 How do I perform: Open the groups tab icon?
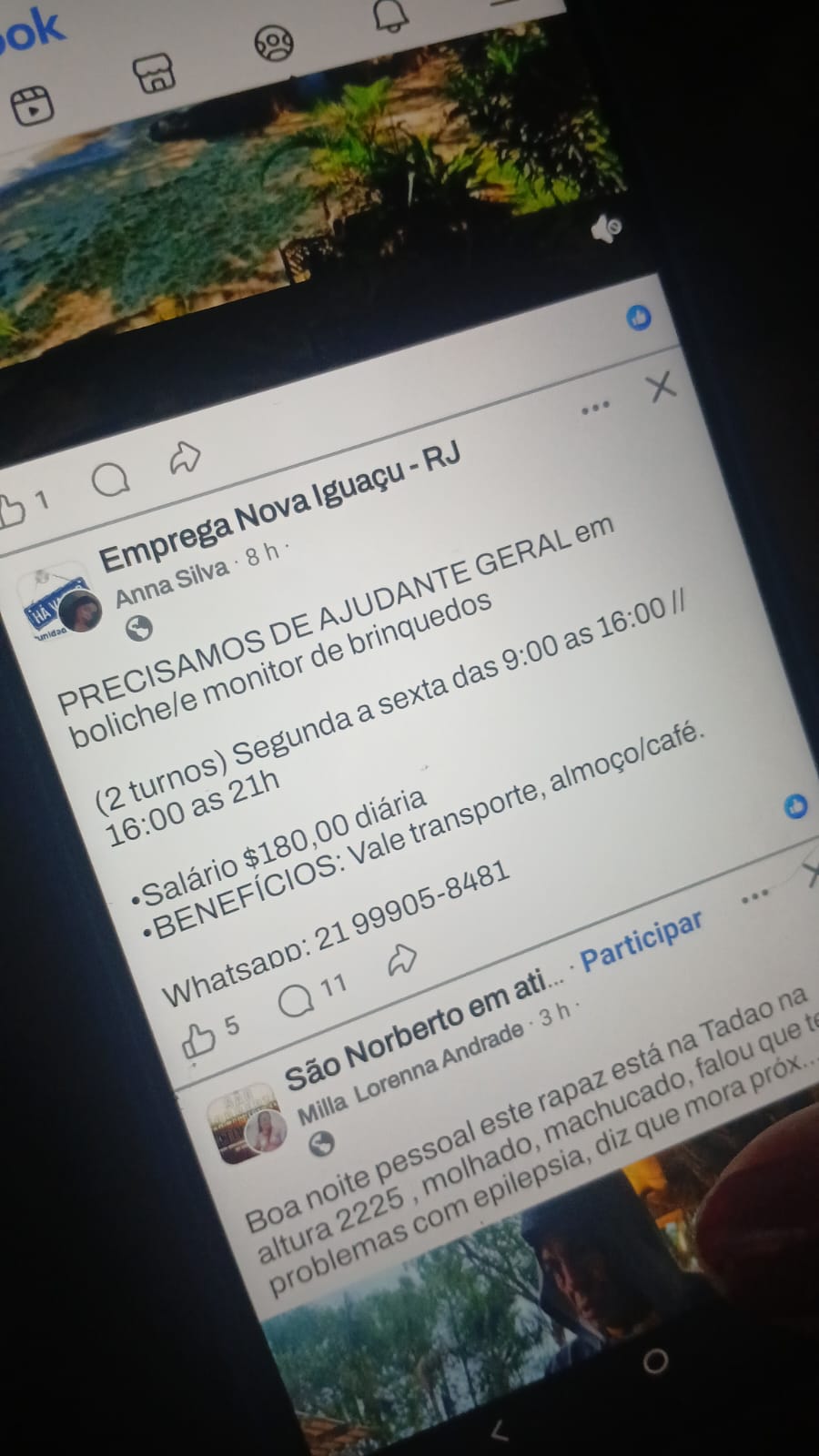[274, 44]
